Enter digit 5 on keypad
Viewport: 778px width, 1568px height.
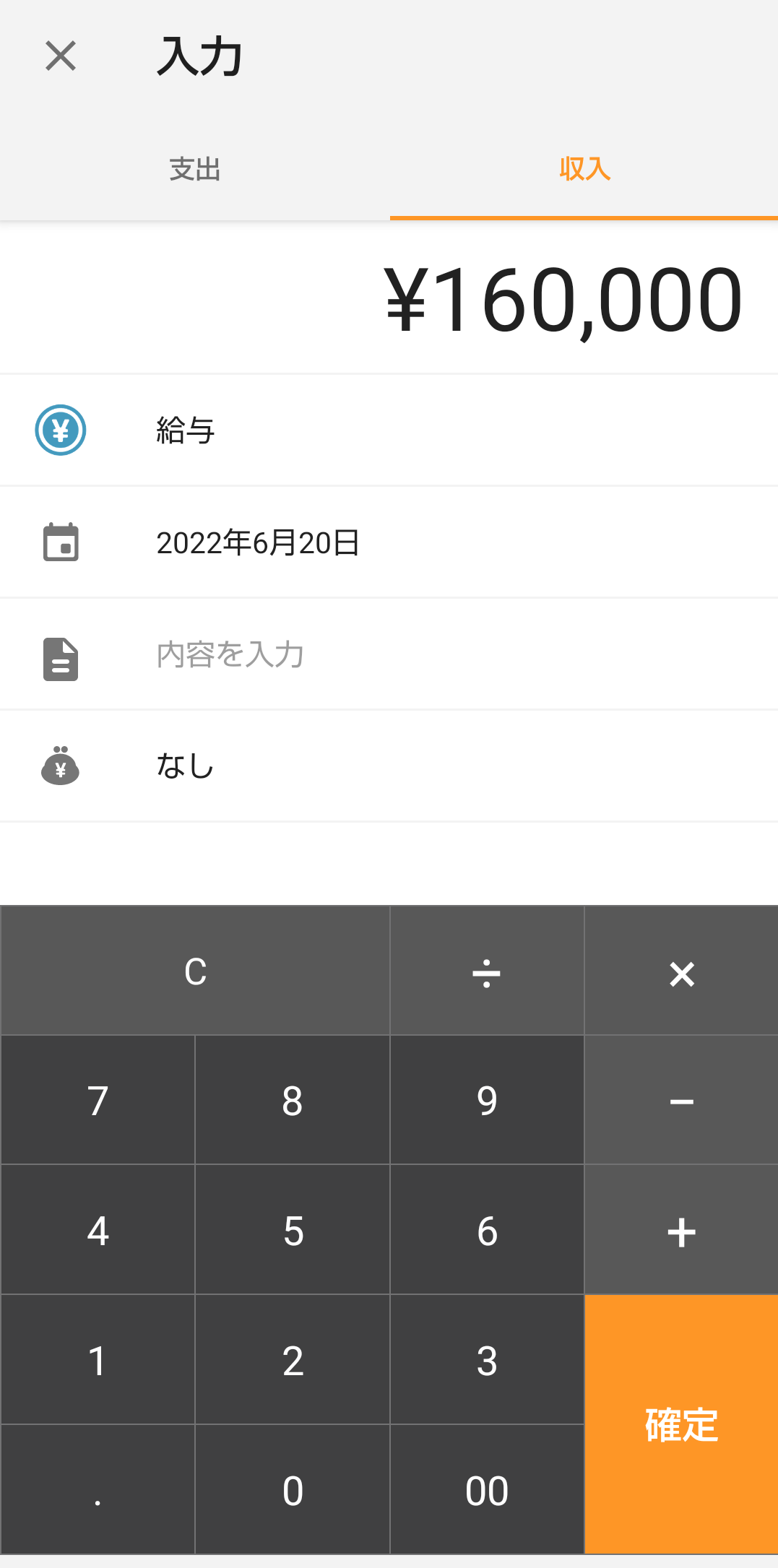coord(293,1230)
